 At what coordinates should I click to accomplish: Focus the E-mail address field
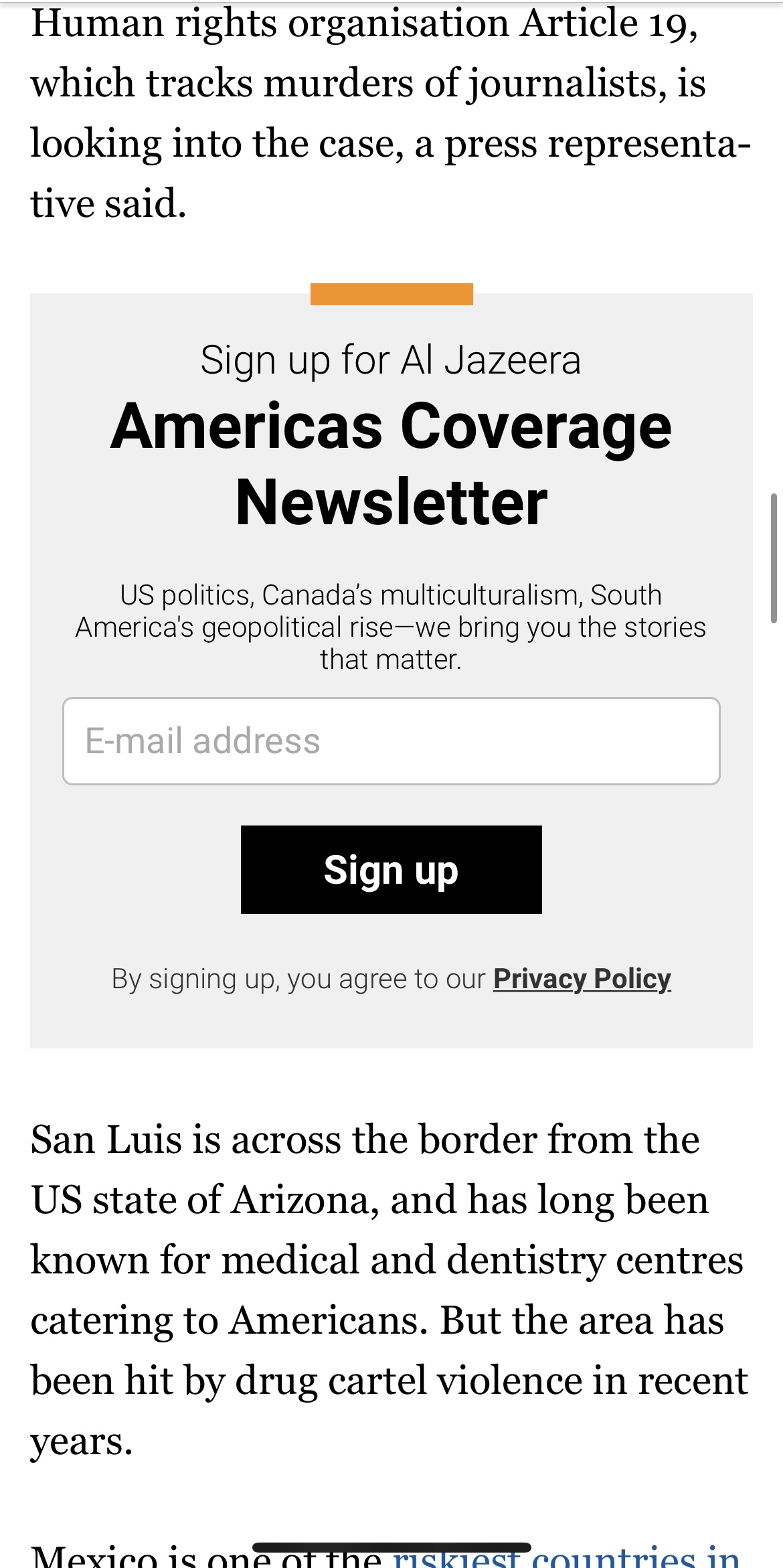391,741
